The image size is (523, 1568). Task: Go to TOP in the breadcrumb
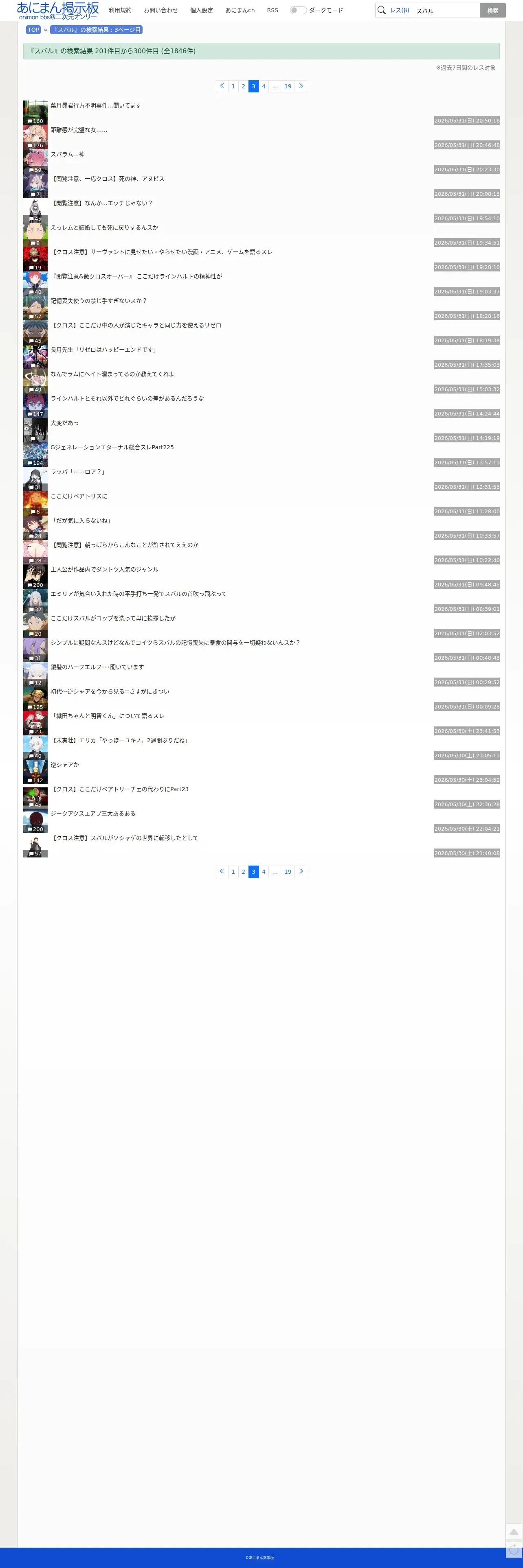coord(33,30)
